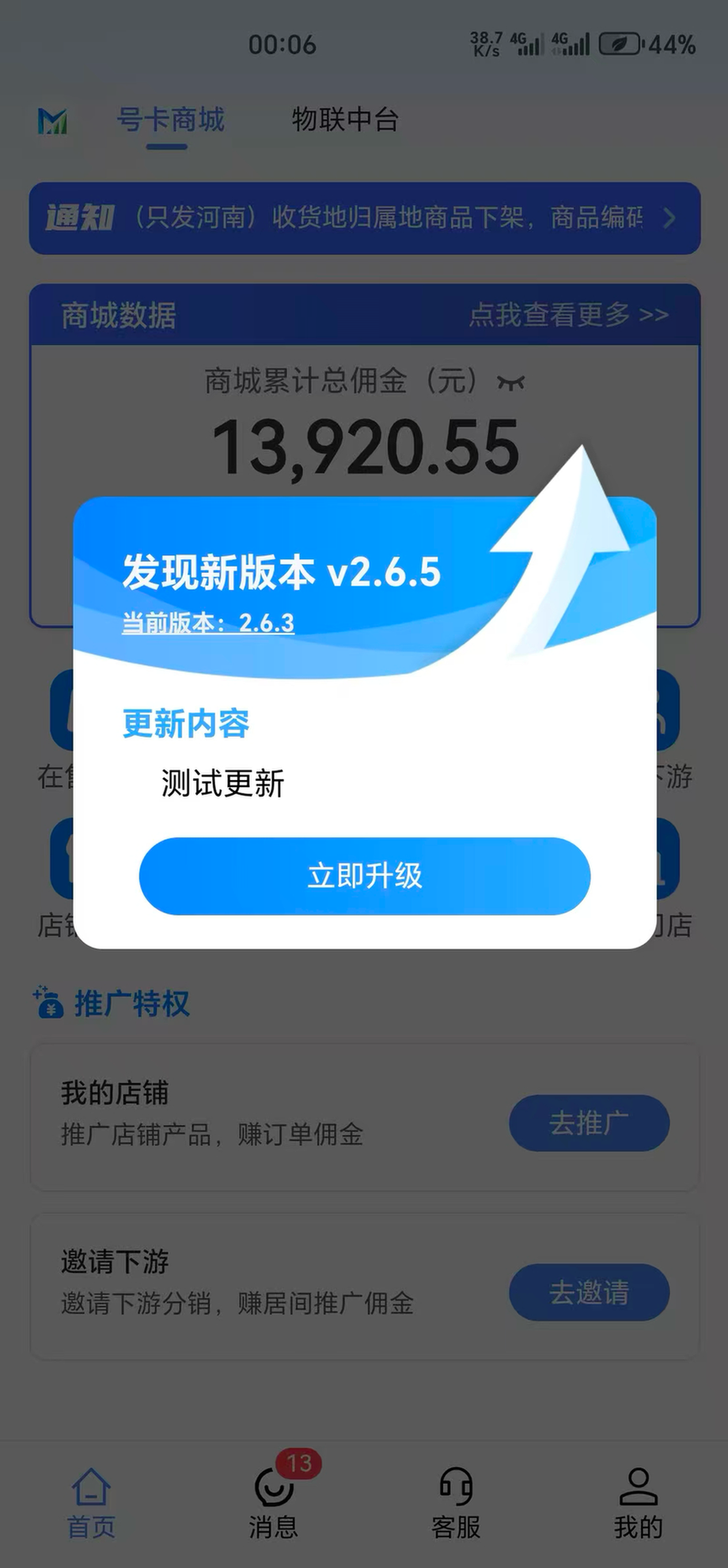Toggle commission visibility eye icon
The height and width of the screenshot is (1568, 728).
pyautogui.click(x=510, y=384)
